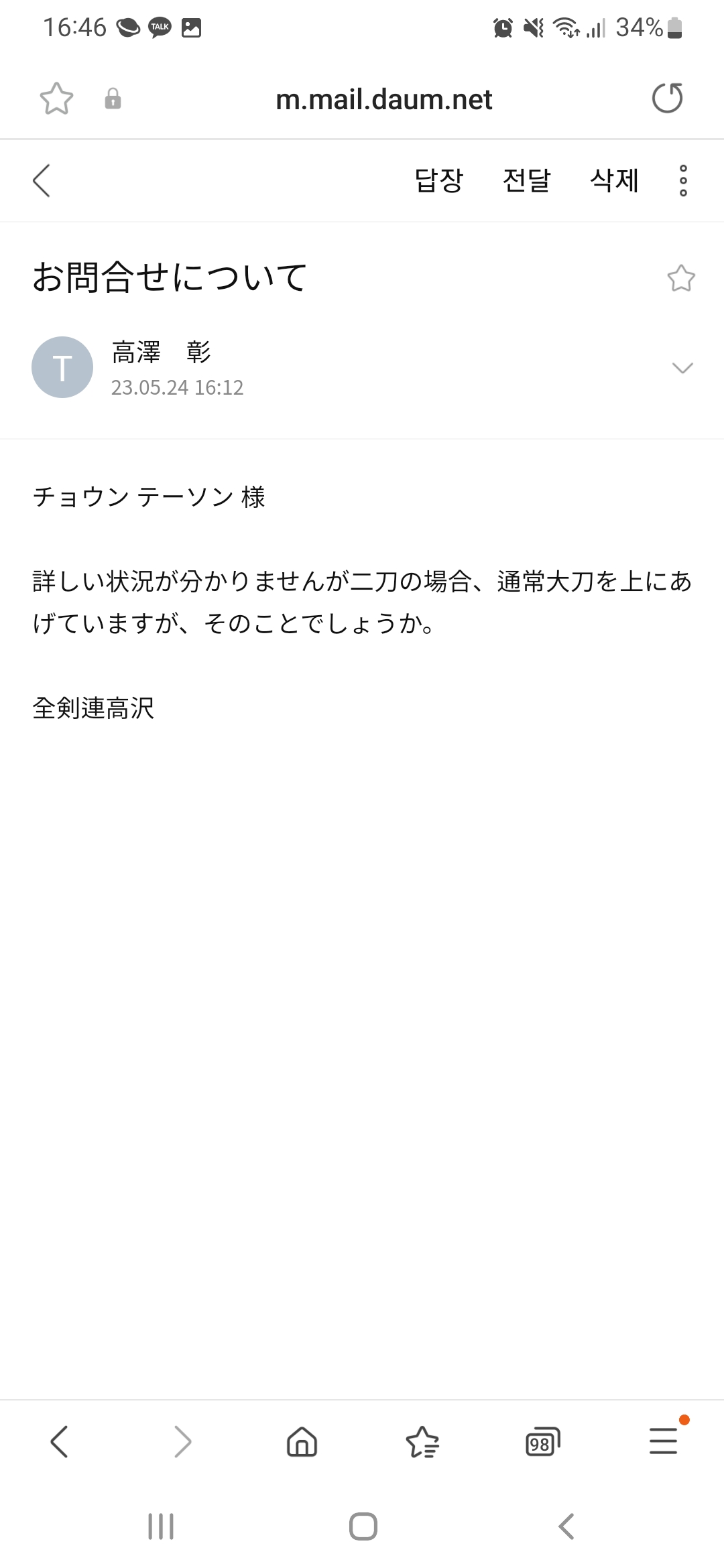Screen dimensions: 724x1568
Task: Navigate back in the browser toolbar
Action: (x=59, y=1441)
